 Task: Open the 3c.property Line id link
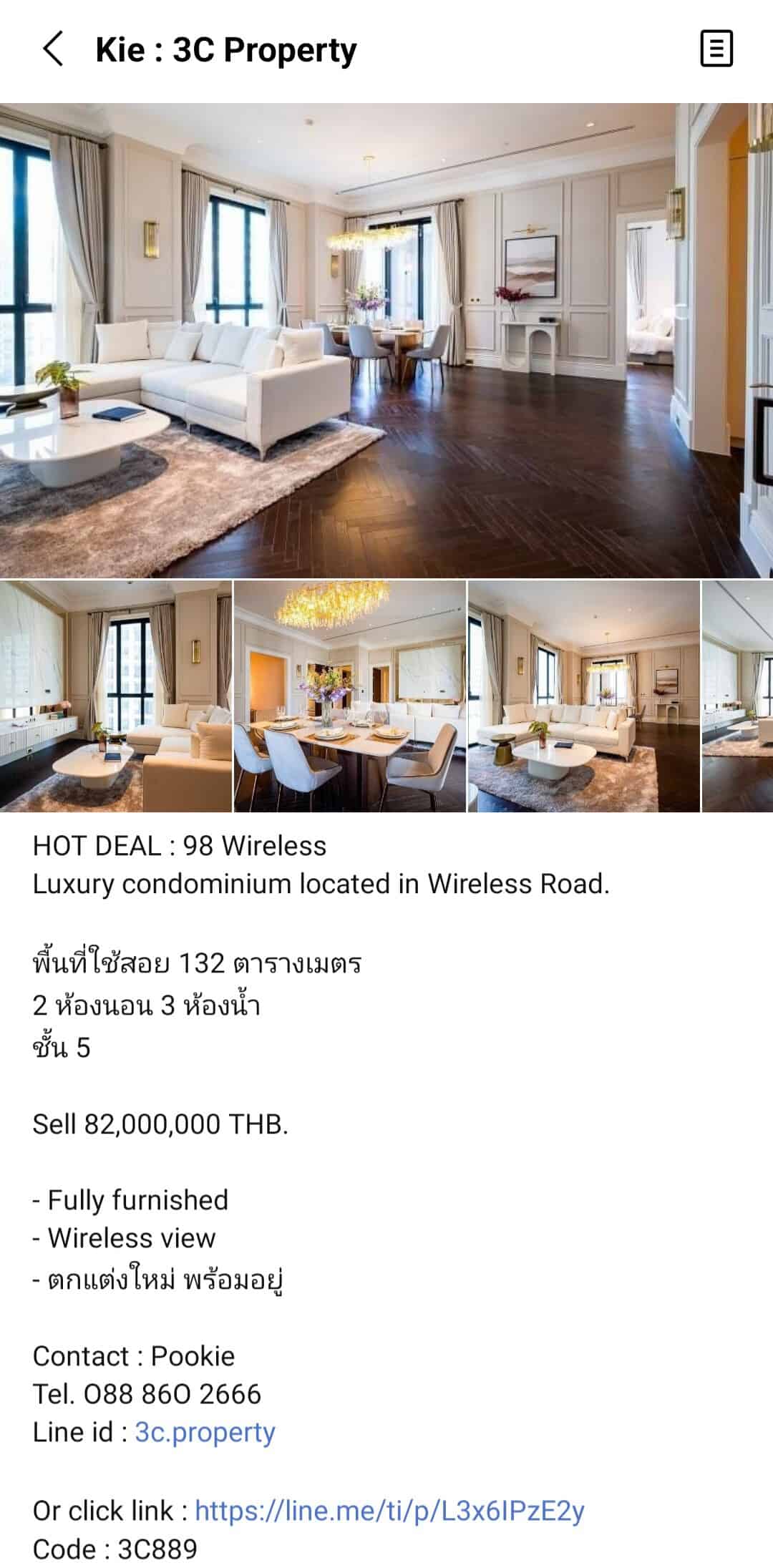(205, 1432)
